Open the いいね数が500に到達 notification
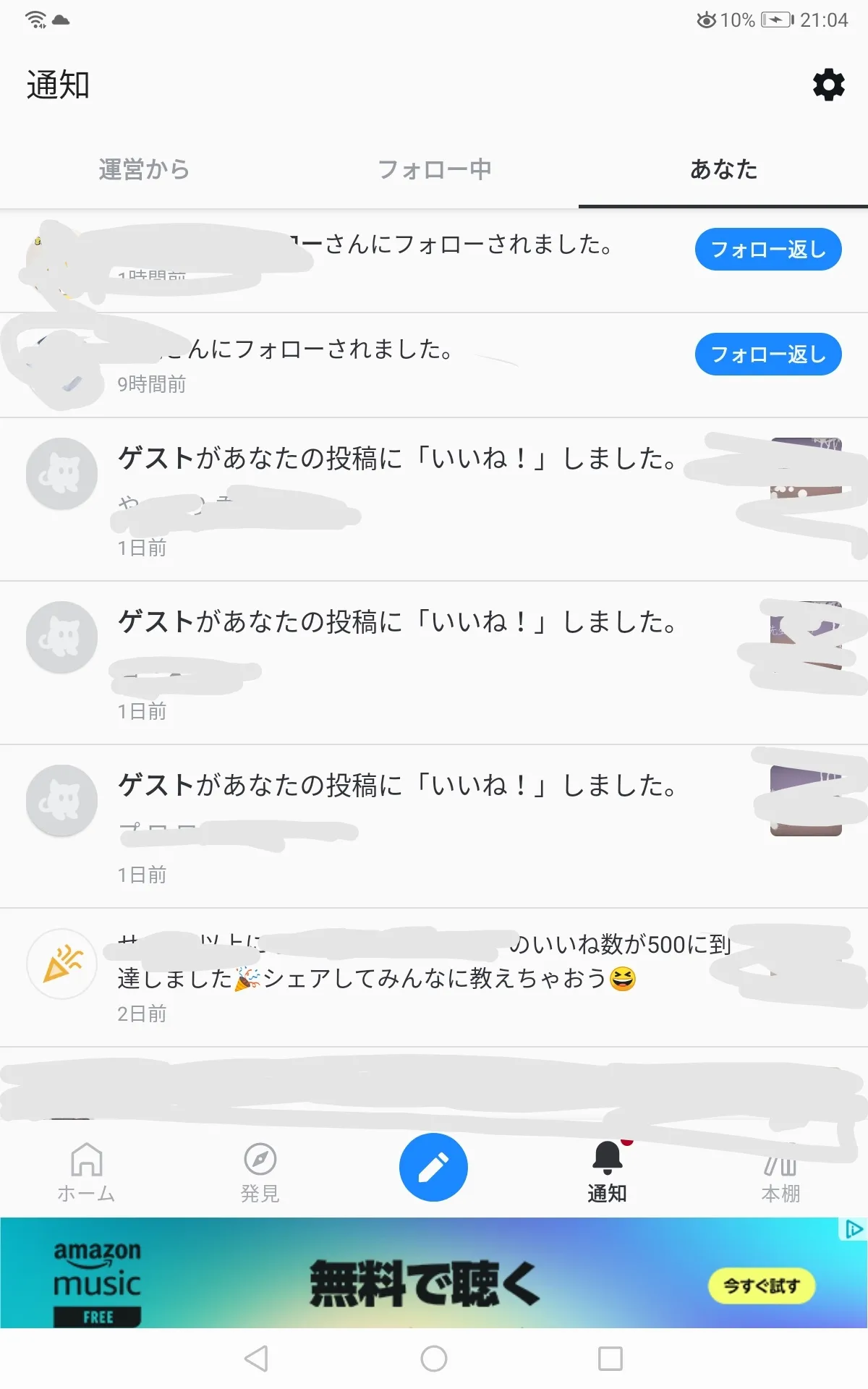This screenshot has width=868, height=1389. point(434,977)
